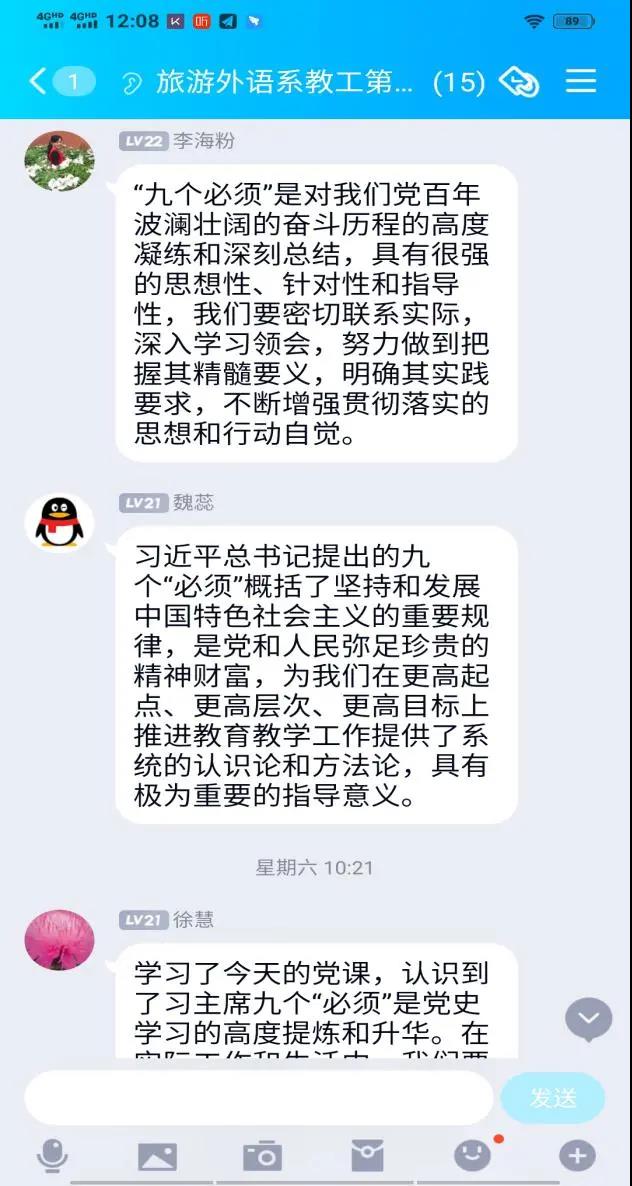Jump to latest messages arrow
Viewport: 632px width, 1186px height.
pyautogui.click(x=588, y=1020)
